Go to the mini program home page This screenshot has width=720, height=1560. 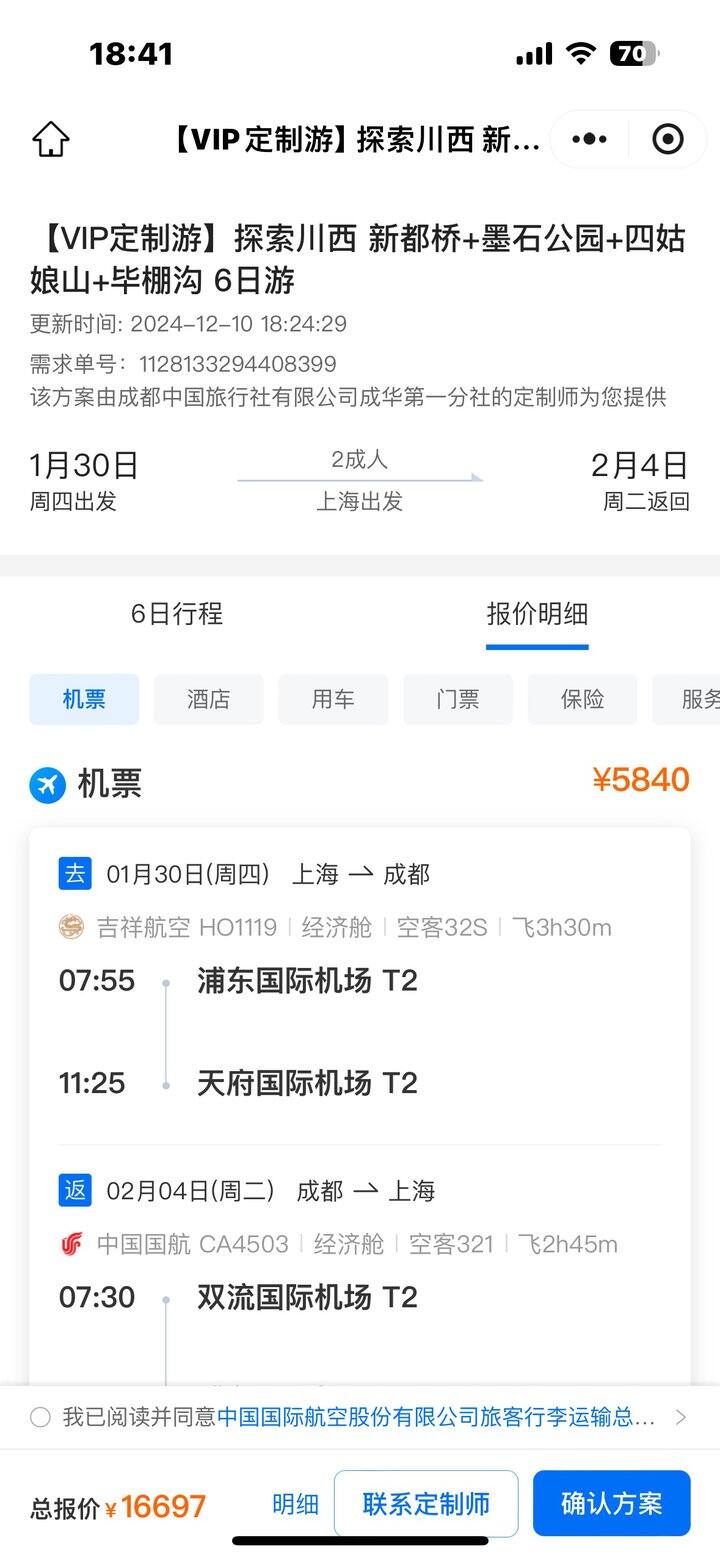(x=51, y=140)
